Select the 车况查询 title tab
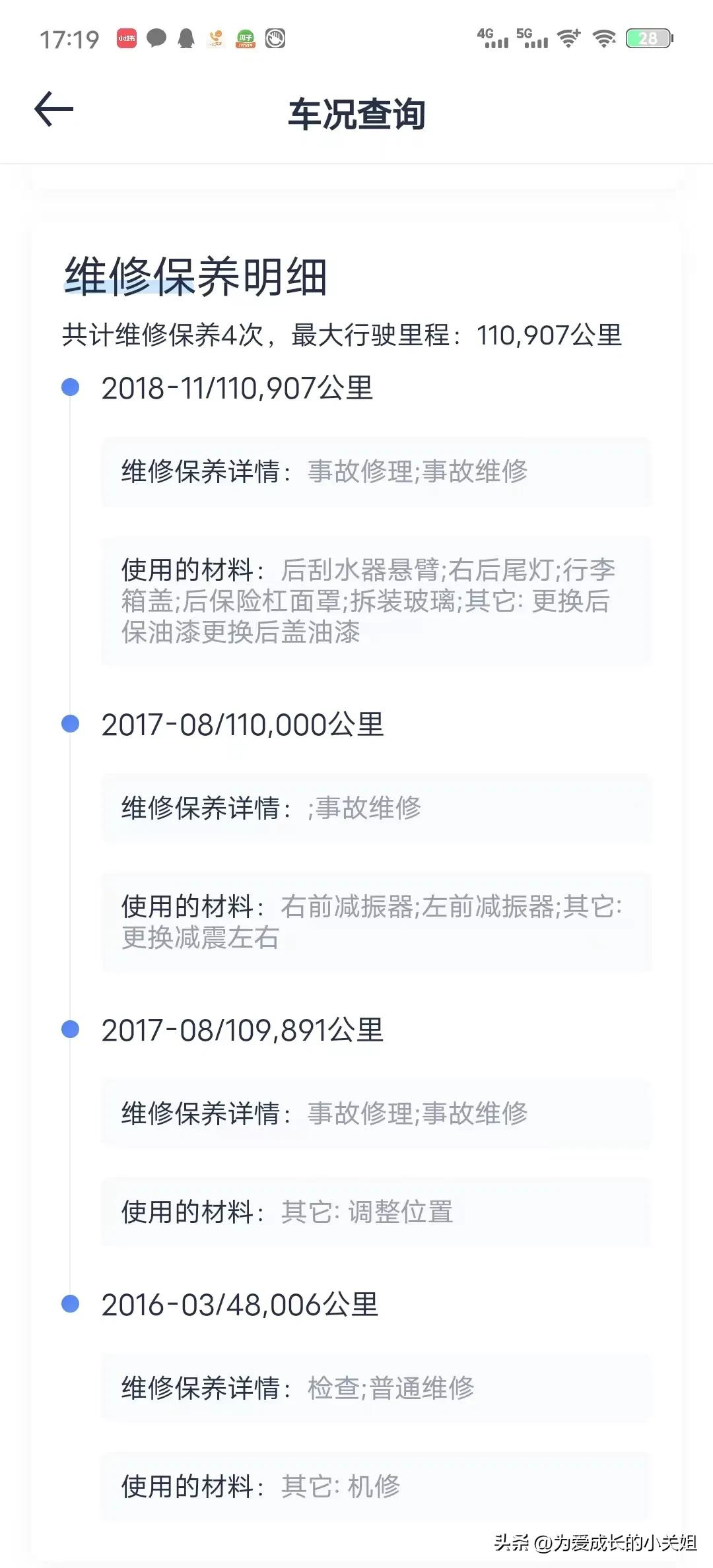Screen dimensions: 713x1568 (356, 114)
